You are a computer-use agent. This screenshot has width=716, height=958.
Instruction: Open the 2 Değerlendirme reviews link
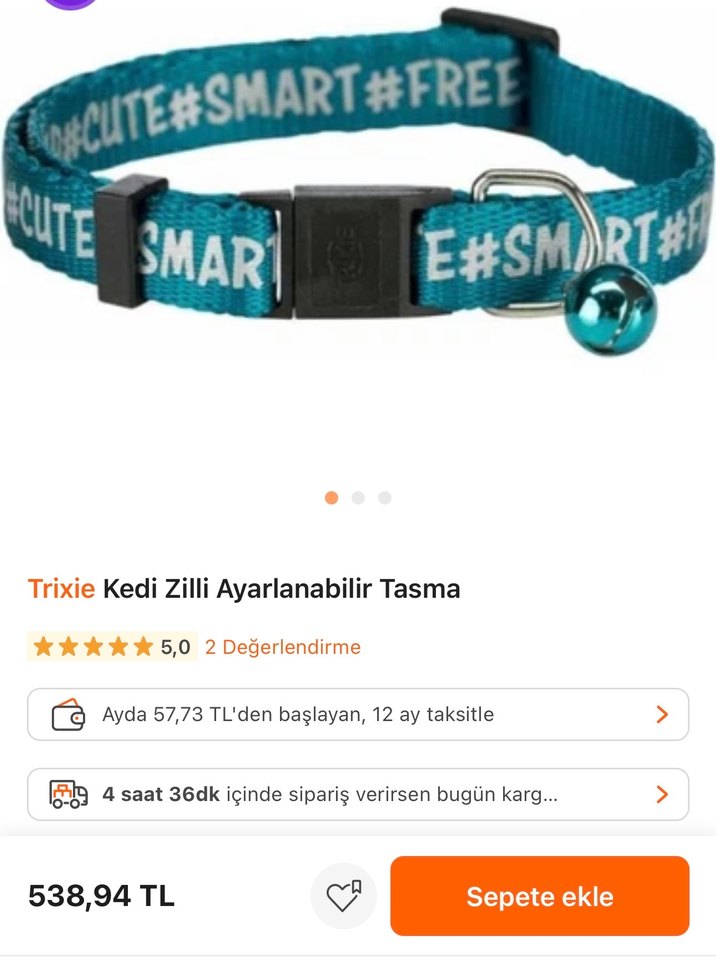(283, 647)
